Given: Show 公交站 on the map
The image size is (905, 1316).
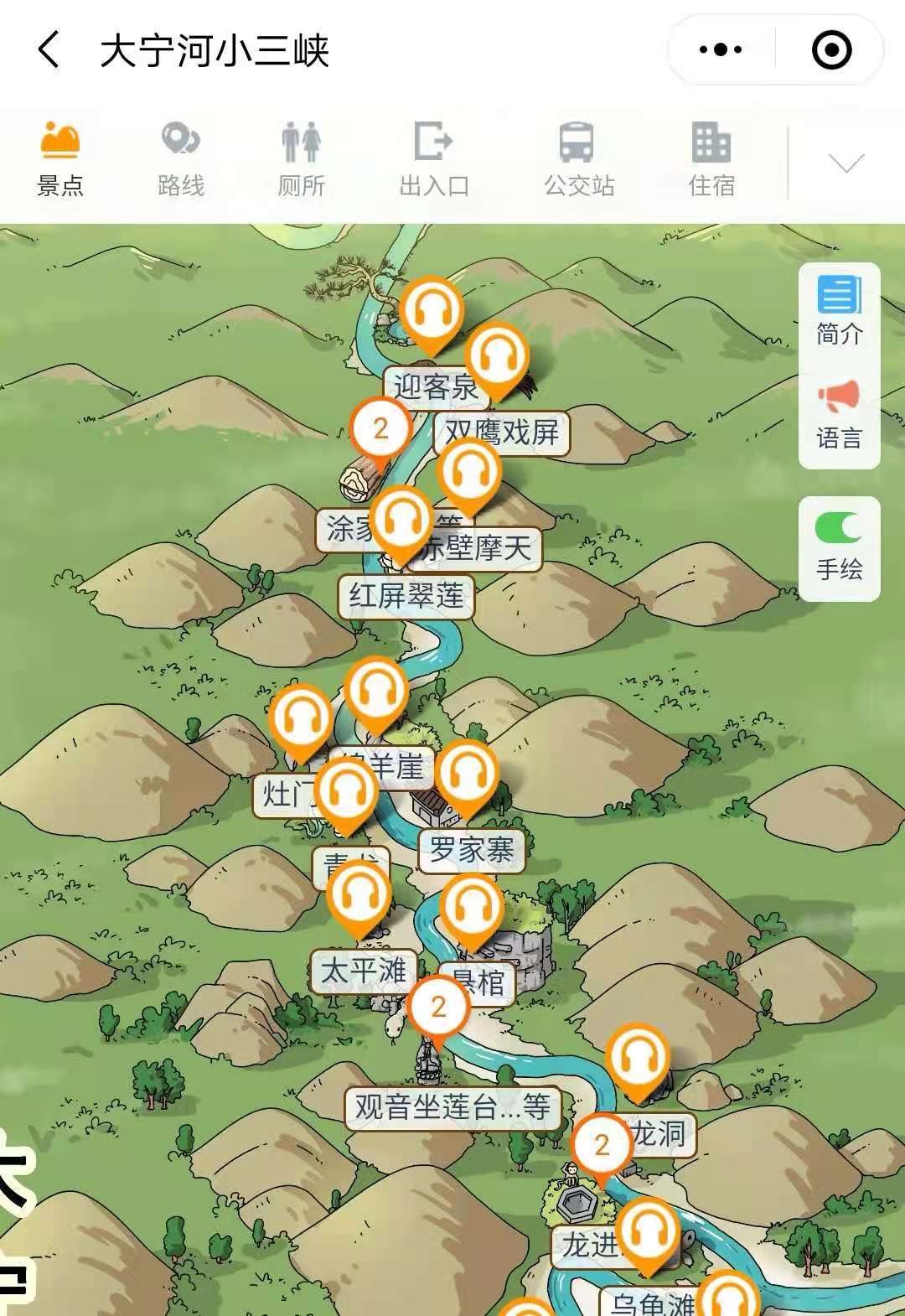Looking at the screenshot, I should click(x=578, y=159).
